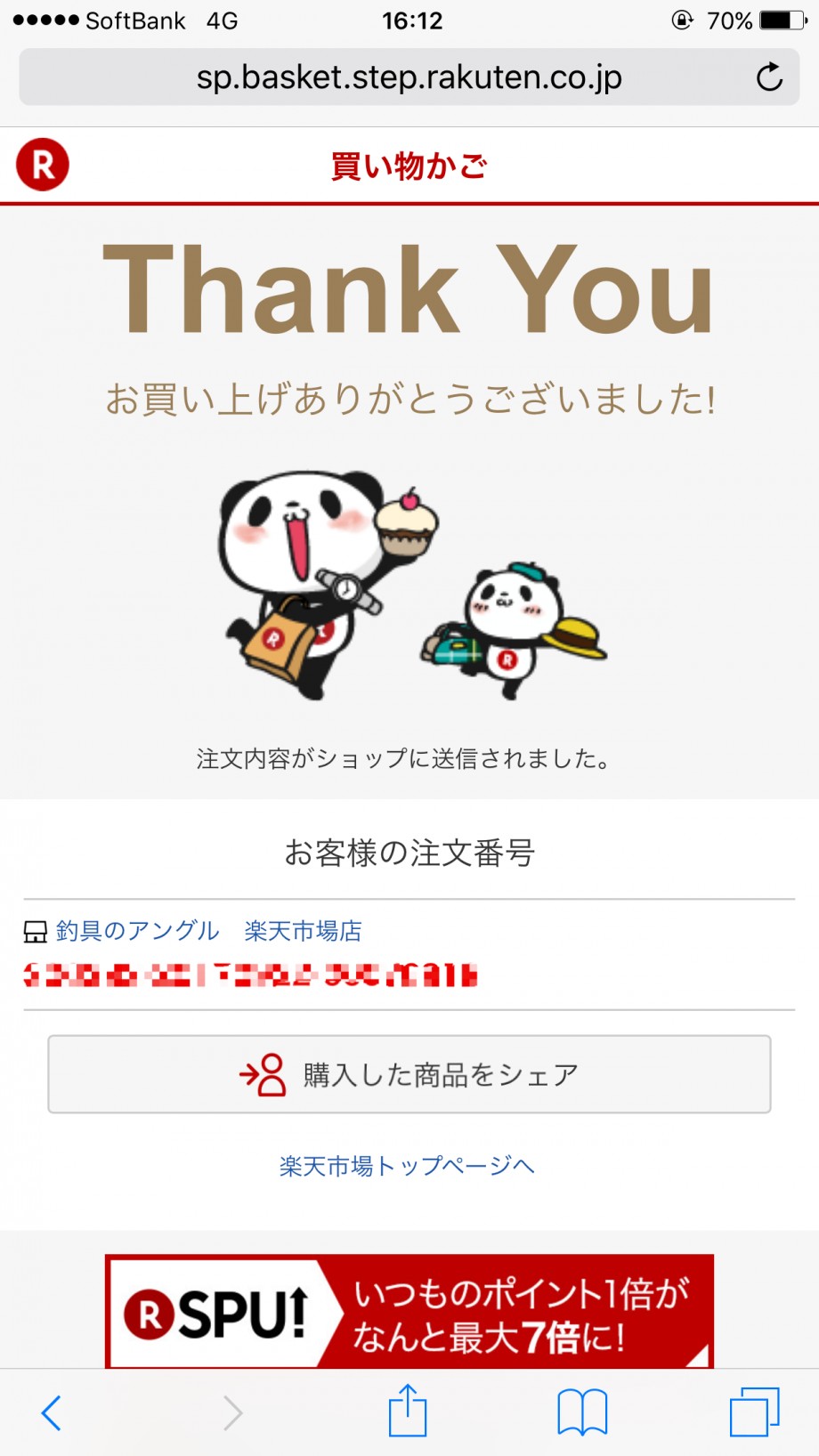Reload the page in the address bar
Image resolution: width=819 pixels, height=1456 pixels.
point(769,77)
